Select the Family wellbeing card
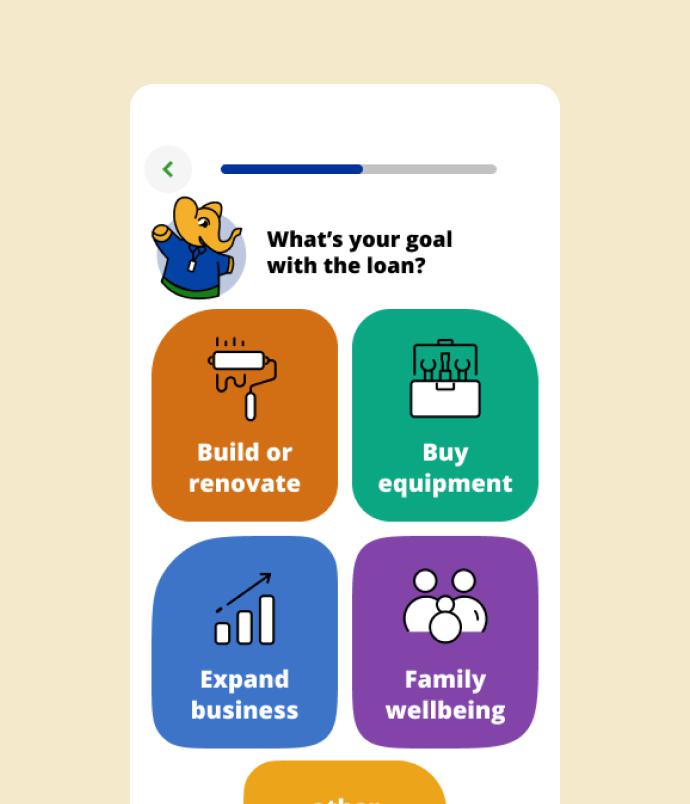The image size is (690, 804). click(445, 642)
